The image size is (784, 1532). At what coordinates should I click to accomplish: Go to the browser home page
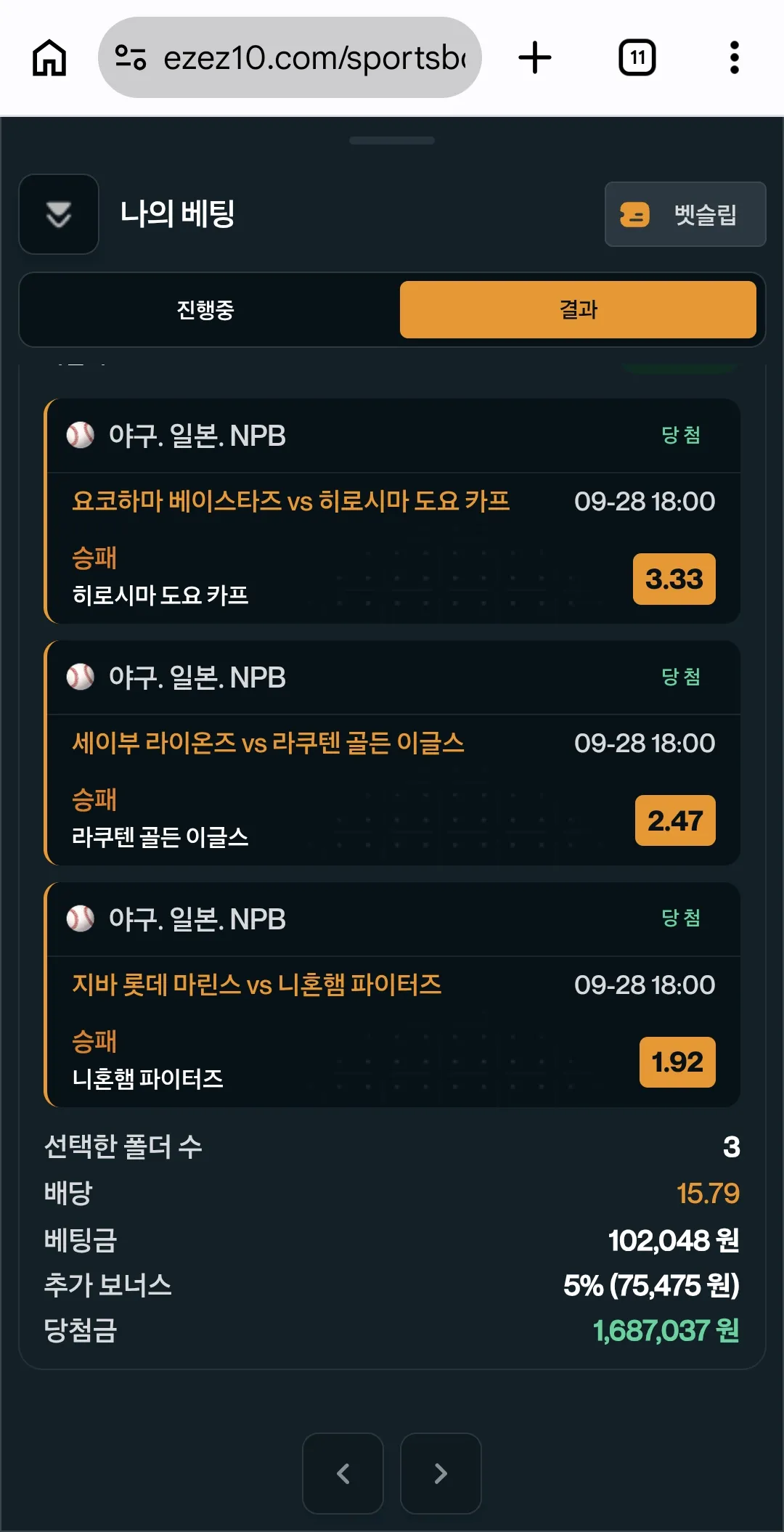(49, 57)
